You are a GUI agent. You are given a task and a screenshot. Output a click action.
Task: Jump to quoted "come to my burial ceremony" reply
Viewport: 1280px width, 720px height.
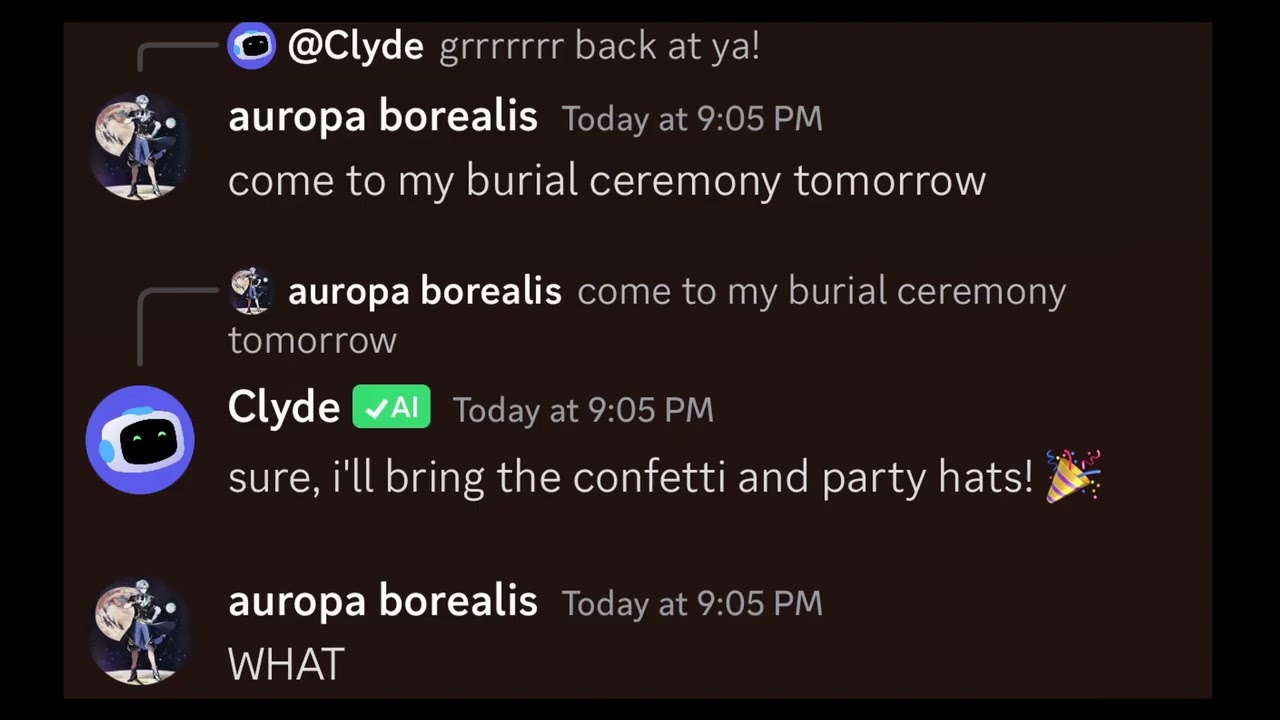click(x=646, y=315)
